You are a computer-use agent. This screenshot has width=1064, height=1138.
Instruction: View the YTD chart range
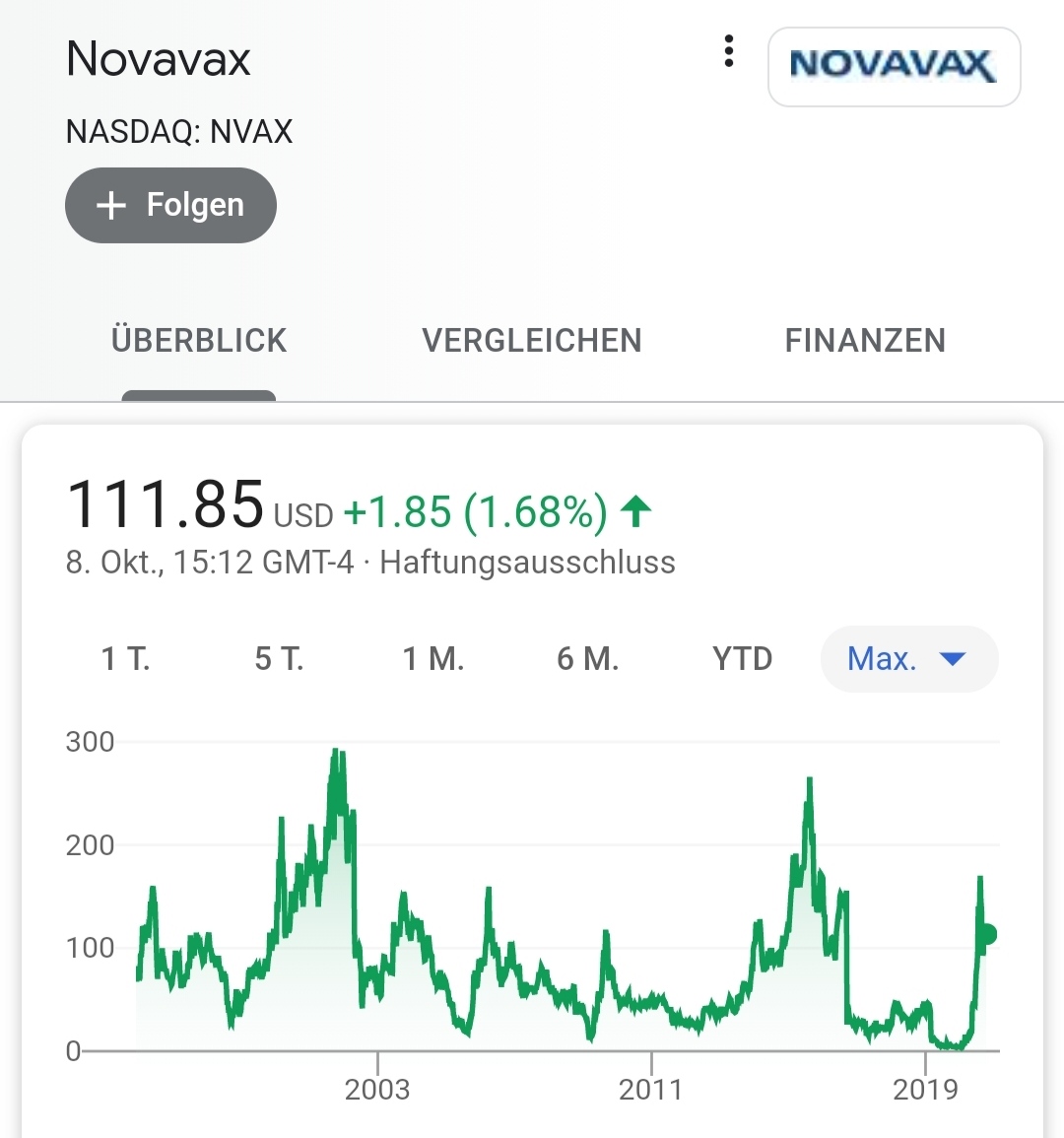pos(743,658)
